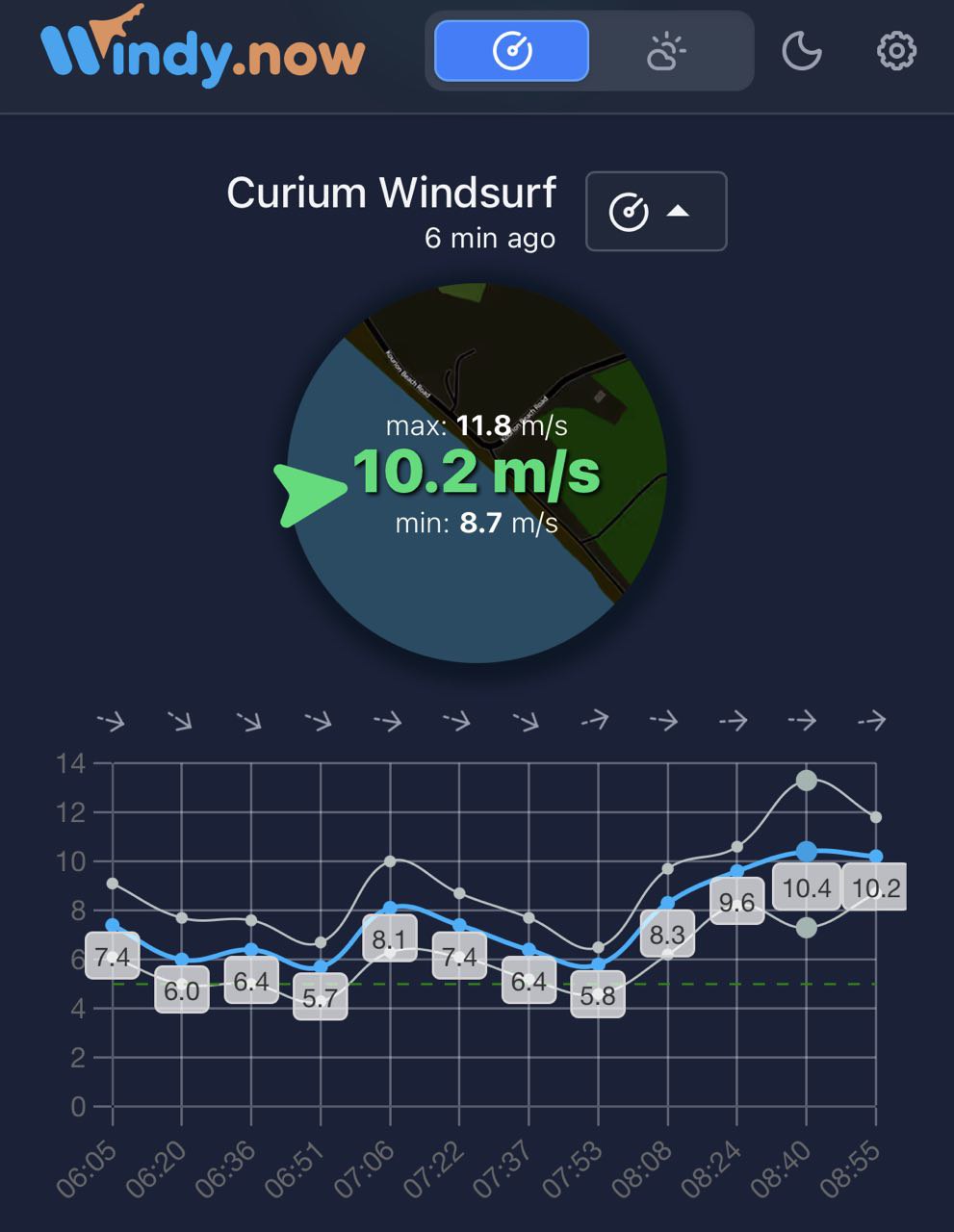Viewport: 954px width, 1232px height.
Task: Select the 08:40 data point on chart
Action: point(807,851)
